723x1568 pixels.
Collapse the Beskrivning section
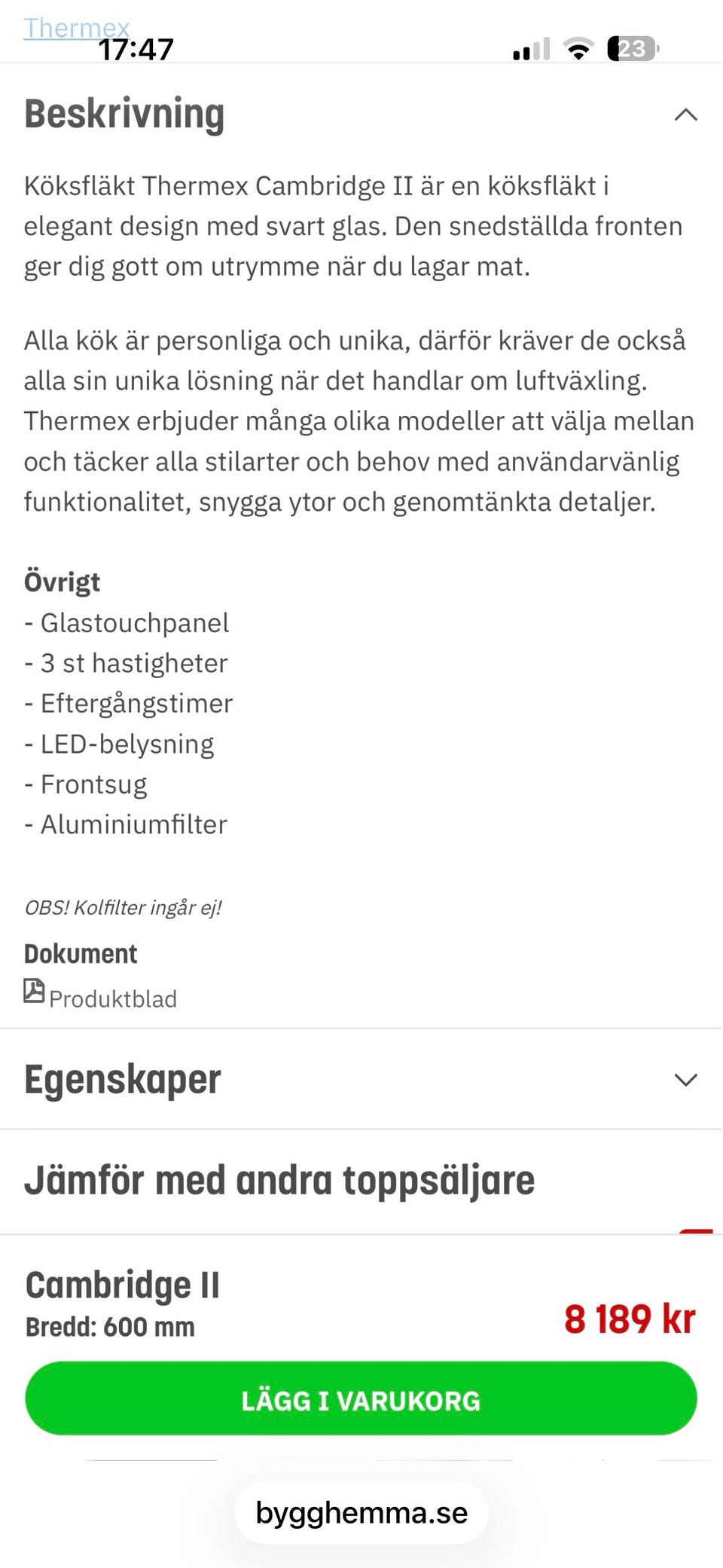[x=685, y=114]
